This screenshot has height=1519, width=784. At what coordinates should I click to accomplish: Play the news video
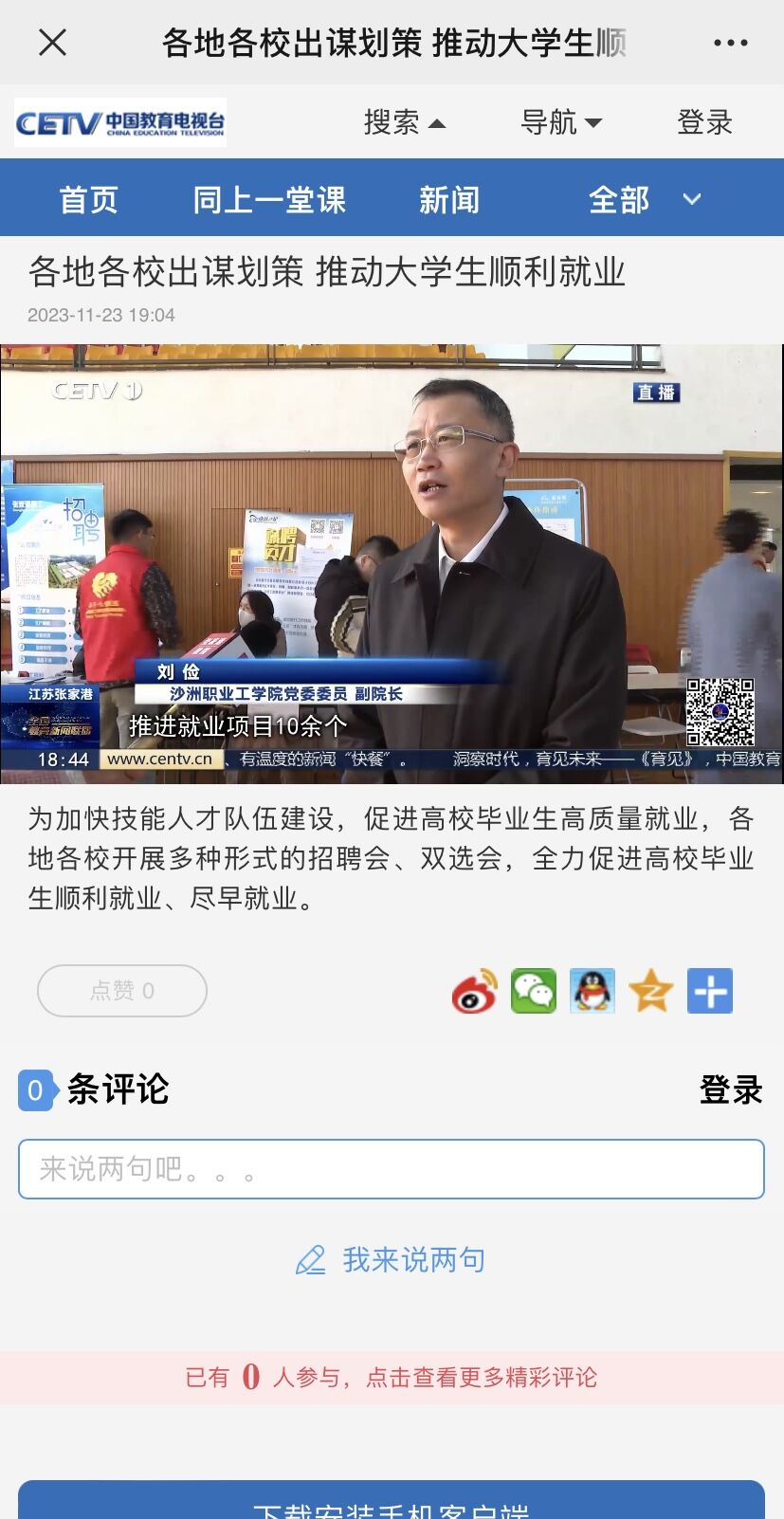(x=392, y=563)
